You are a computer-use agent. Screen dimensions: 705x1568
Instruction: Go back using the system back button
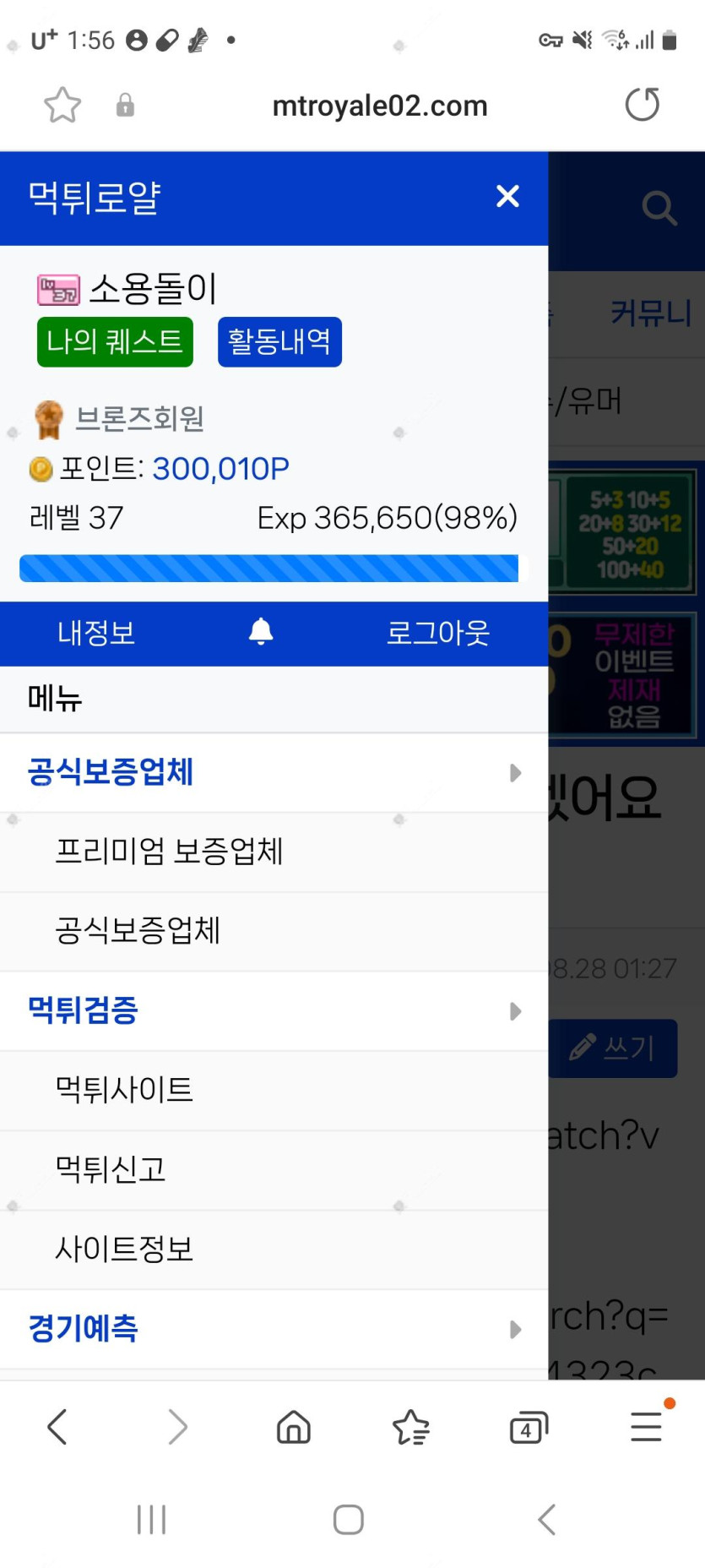[x=547, y=1519]
